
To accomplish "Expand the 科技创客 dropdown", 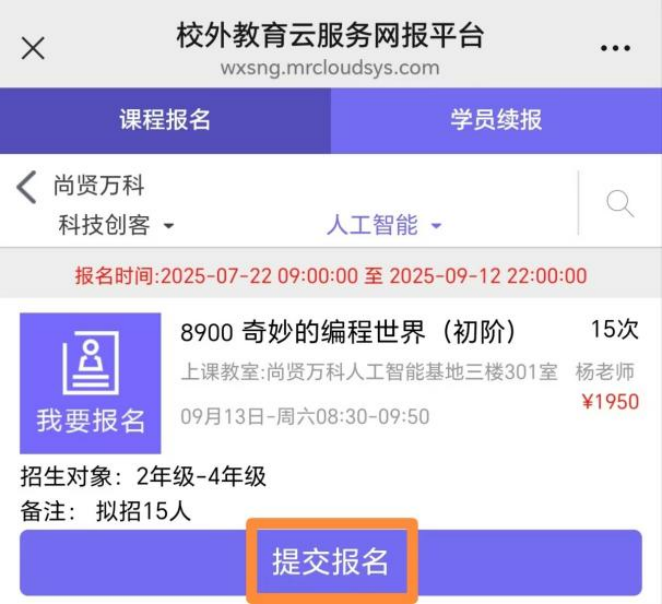I will click(116, 226).
